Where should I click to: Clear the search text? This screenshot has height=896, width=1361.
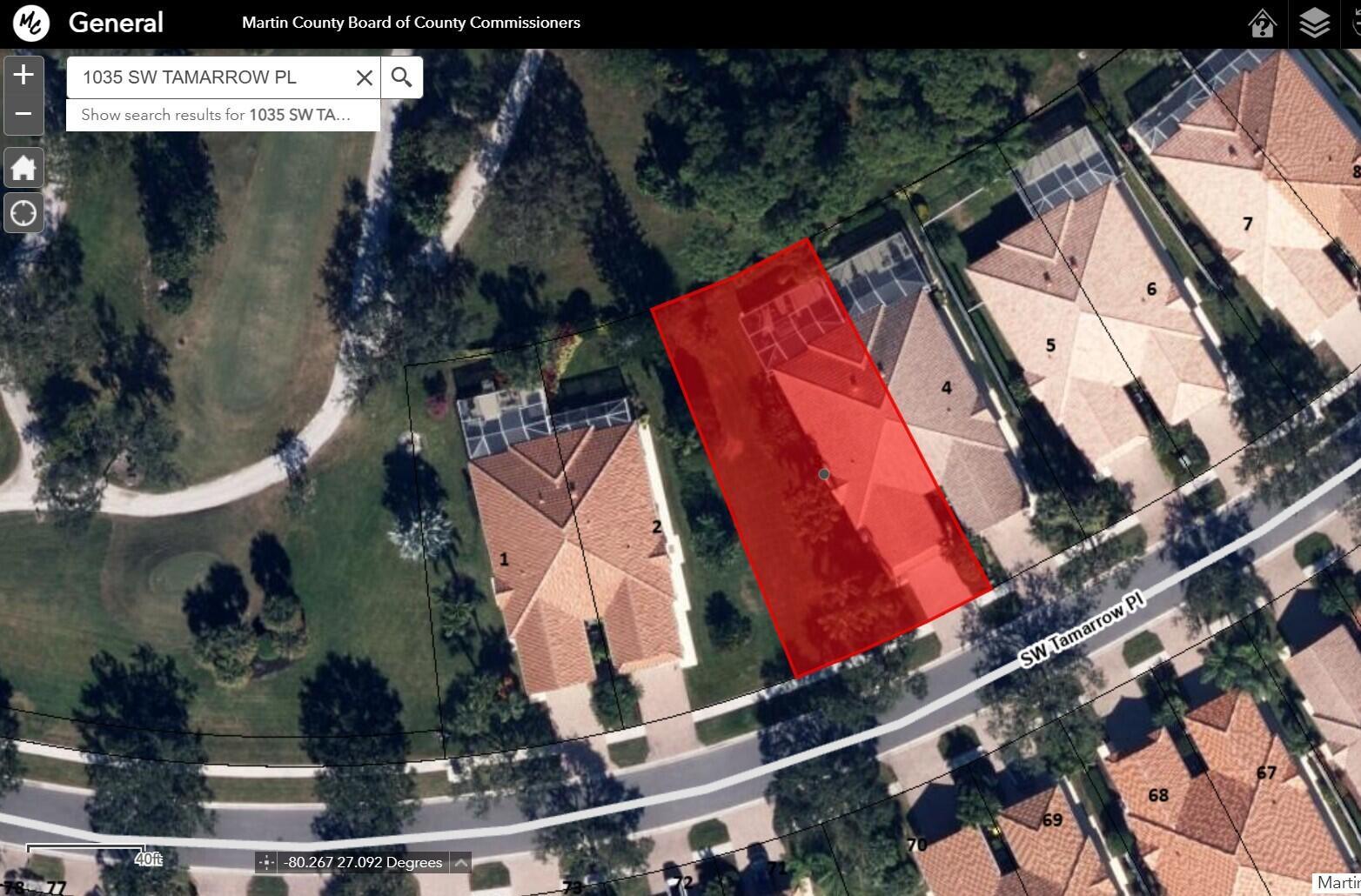pos(365,77)
